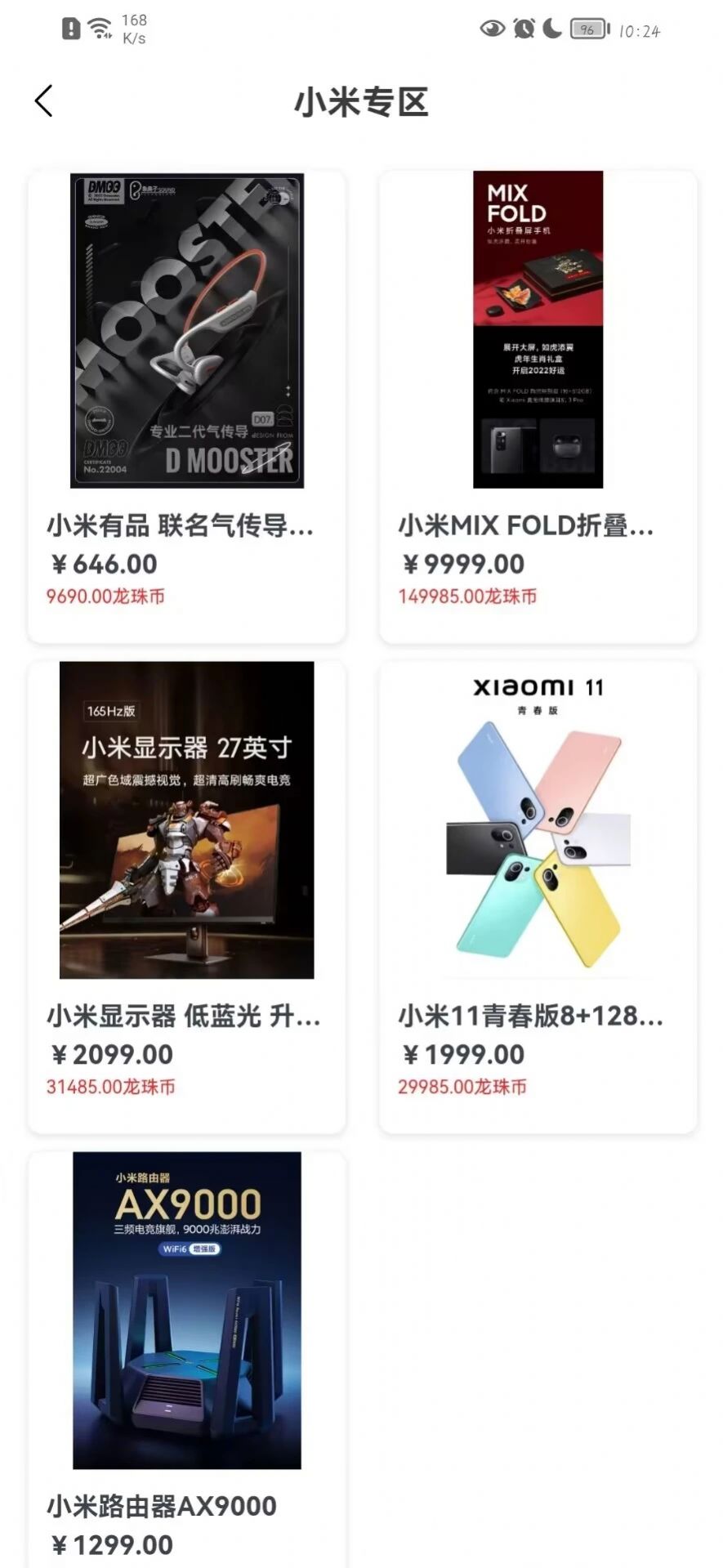The image size is (723, 1568).
Task: Select the 小米有品 联名气传导 product title
Action: click(180, 526)
